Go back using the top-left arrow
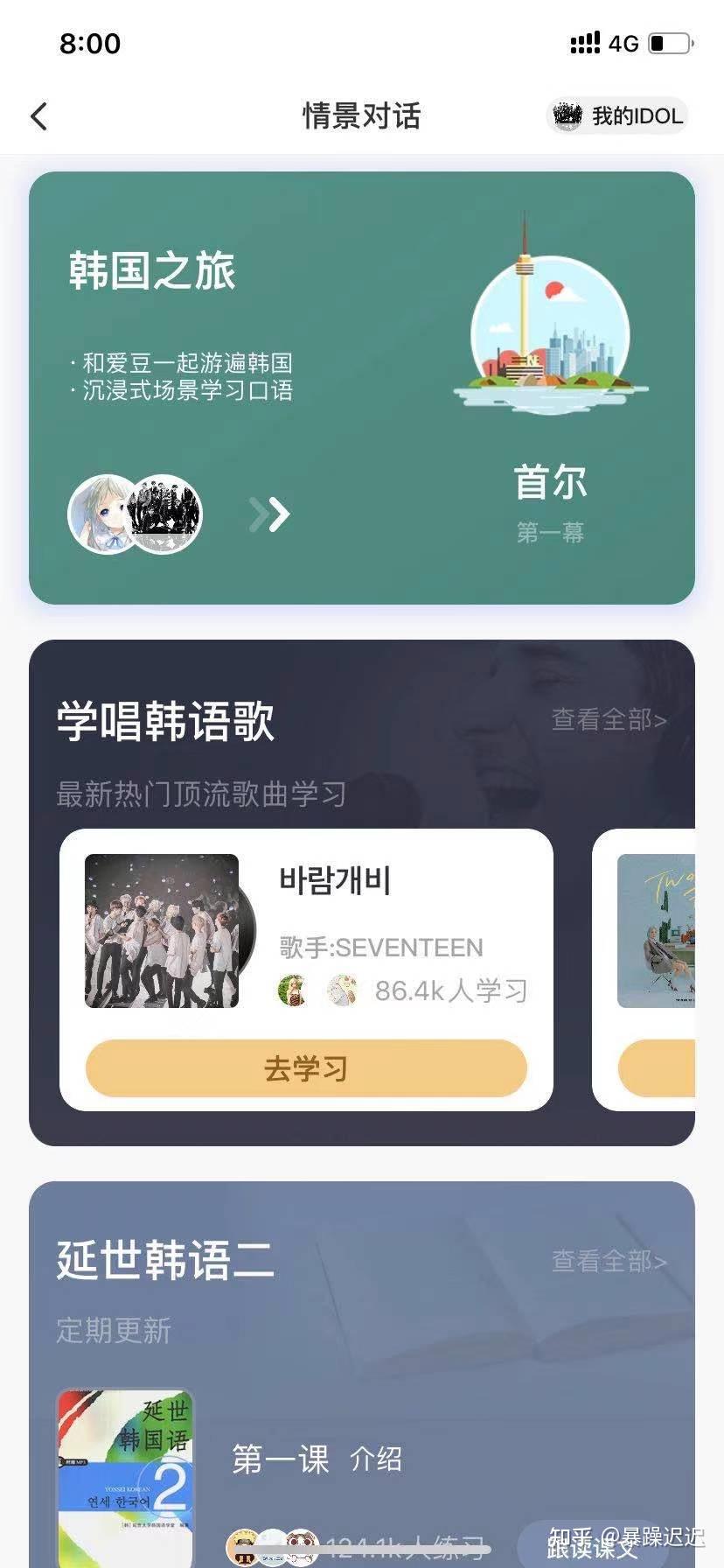The height and width of the screenshot is (1568, 724). pos(39,116)
